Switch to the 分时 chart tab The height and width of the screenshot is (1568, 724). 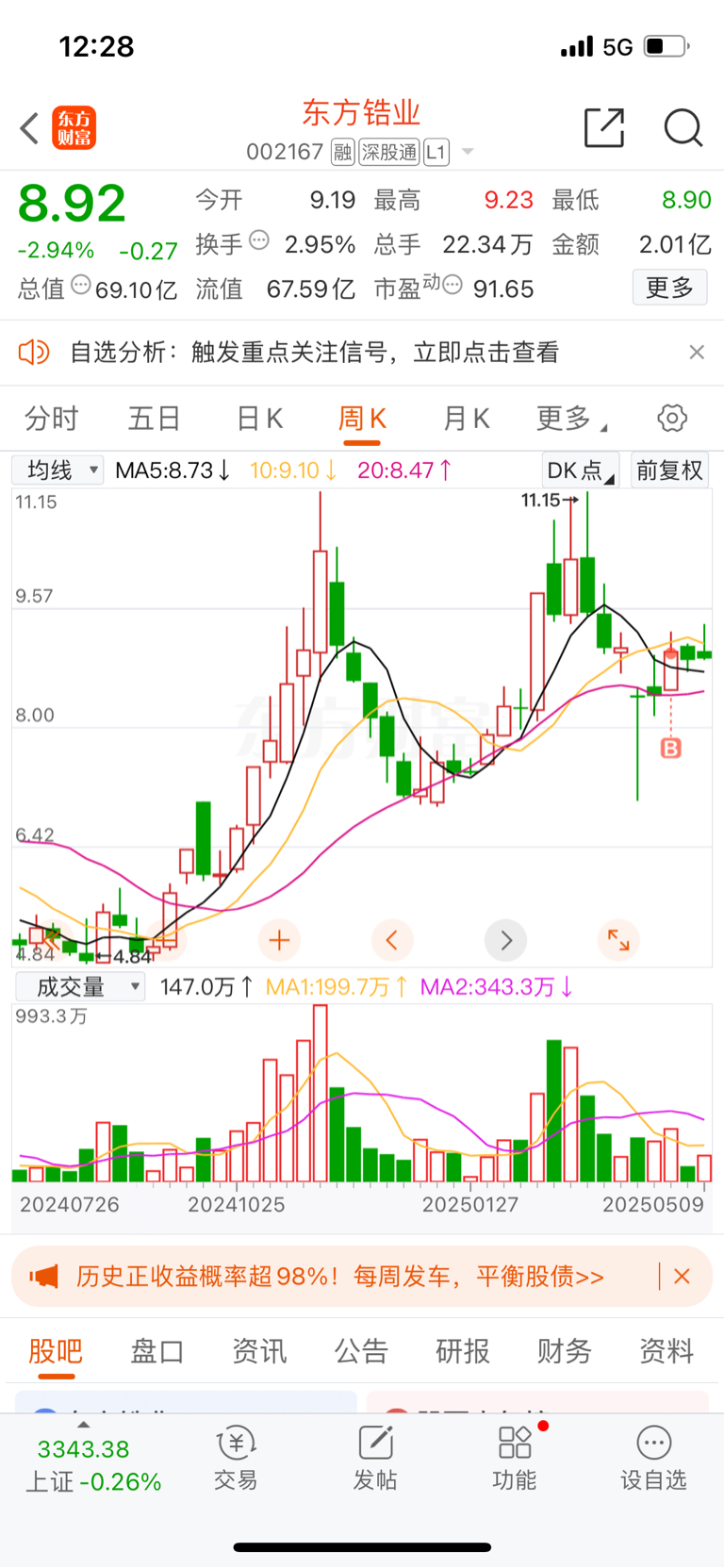(51, 418)
